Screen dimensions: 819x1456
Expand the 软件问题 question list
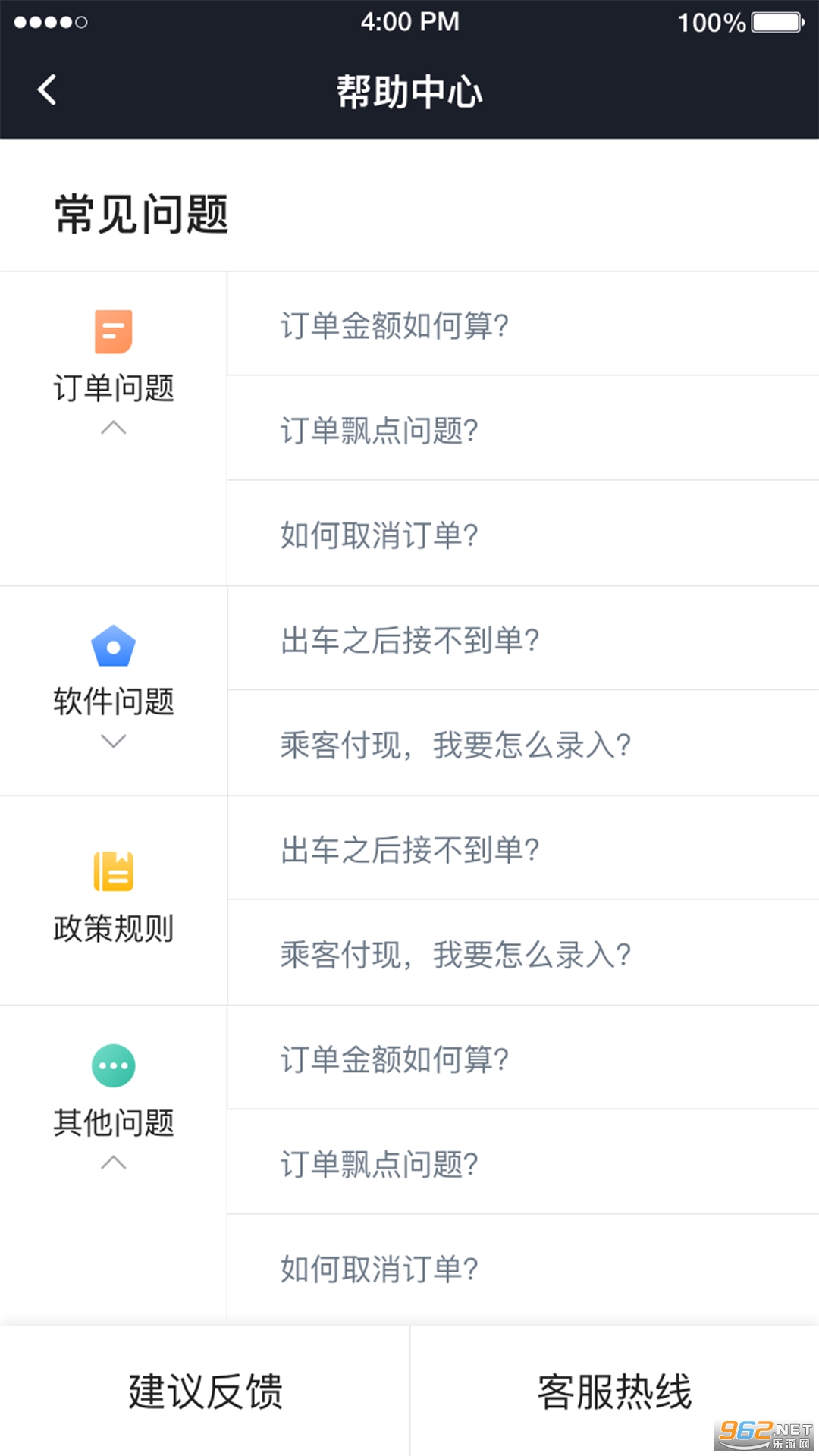point(112,741)
